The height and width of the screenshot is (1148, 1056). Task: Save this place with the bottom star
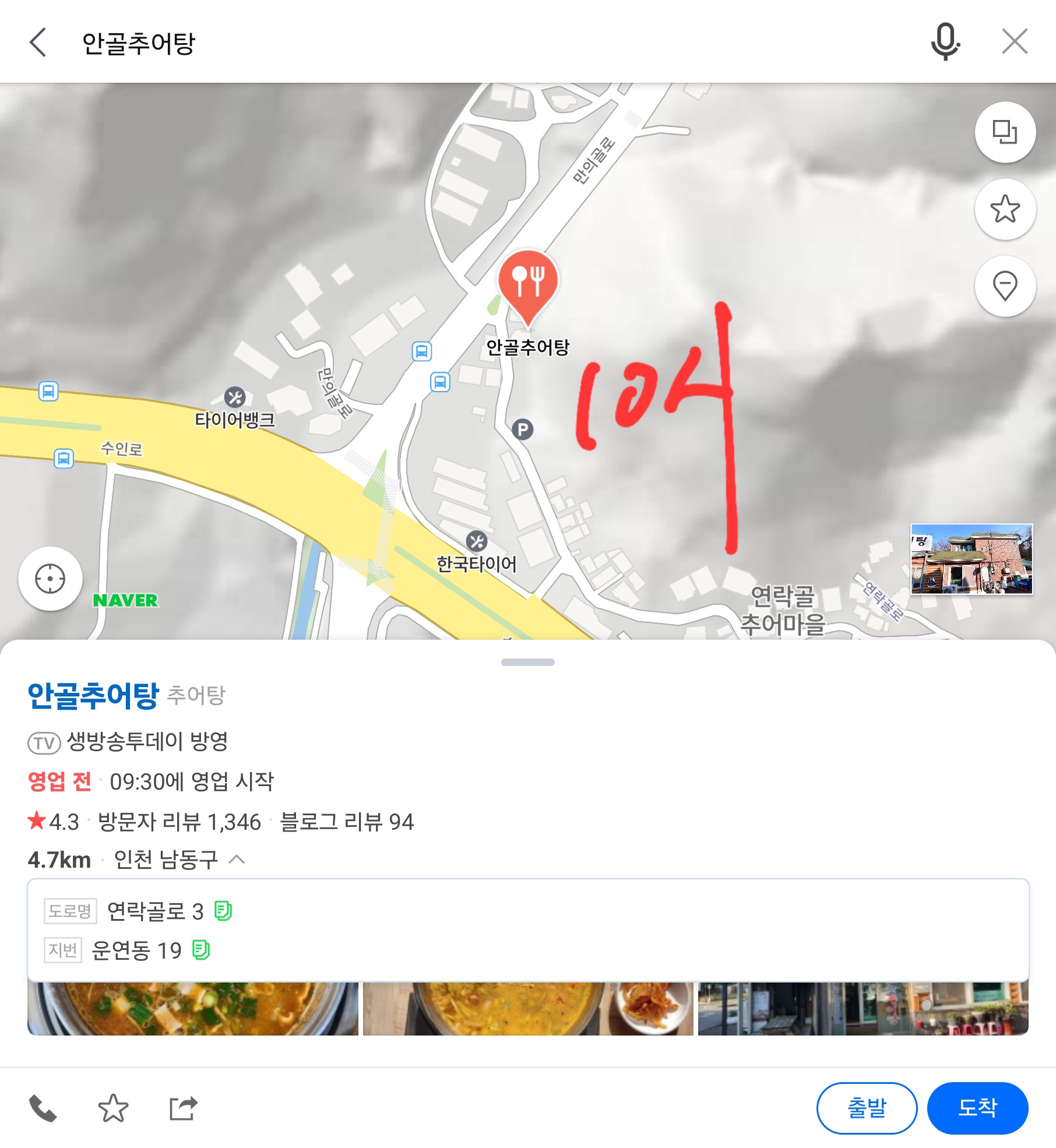click(x=113, y=1108)
